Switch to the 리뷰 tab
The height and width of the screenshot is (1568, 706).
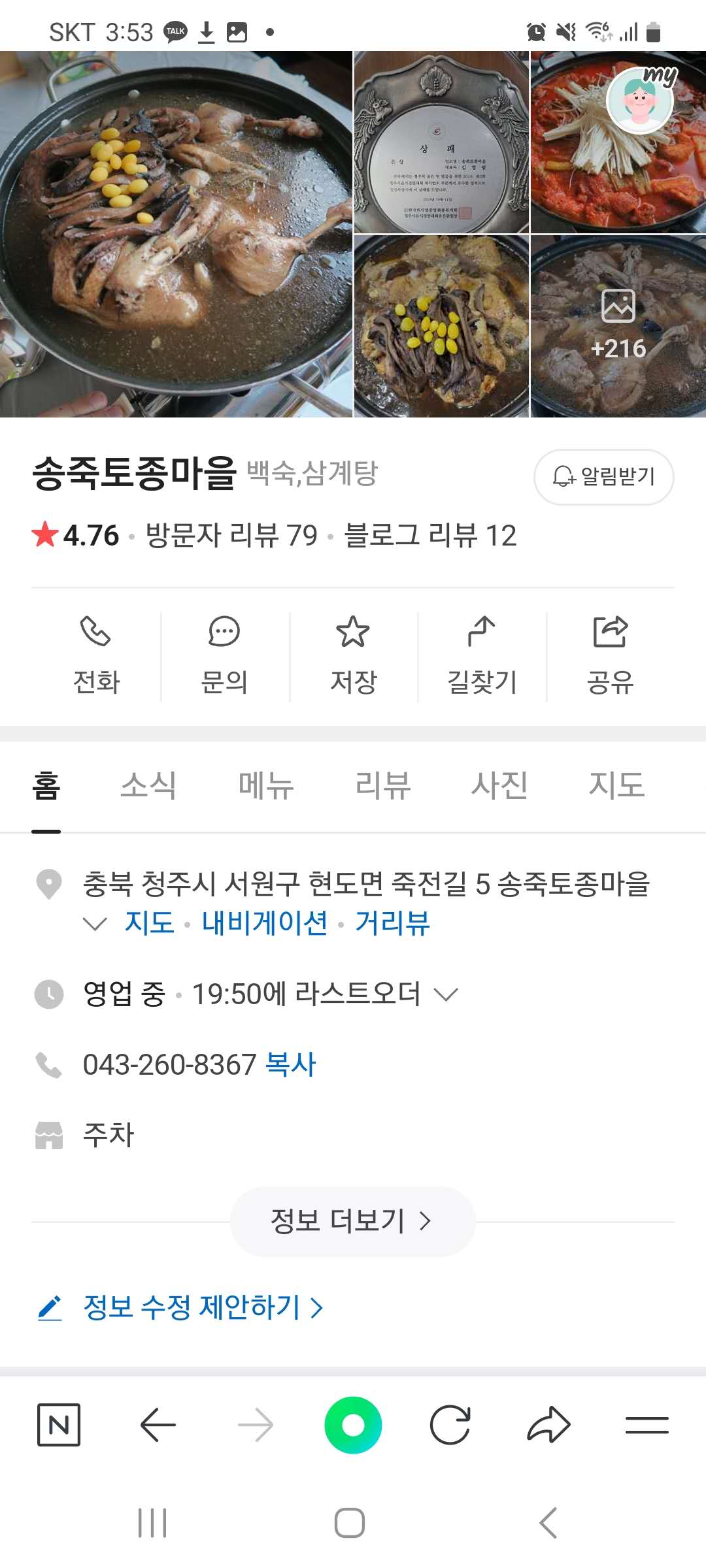click(x=382, y=786)
